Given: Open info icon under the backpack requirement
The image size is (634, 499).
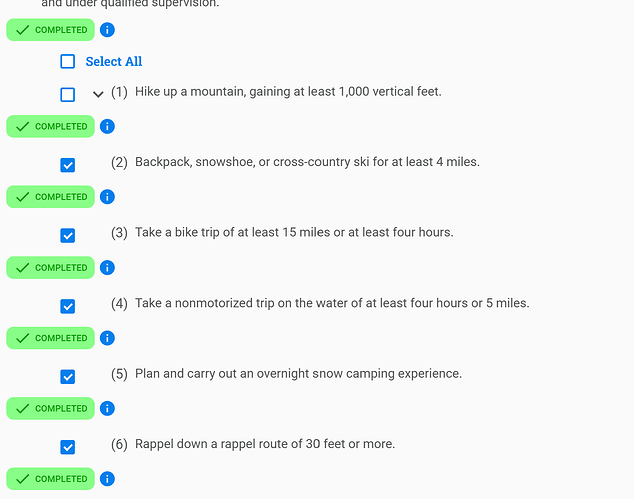Looking at the screenshot, I should (x=107, y=197).
